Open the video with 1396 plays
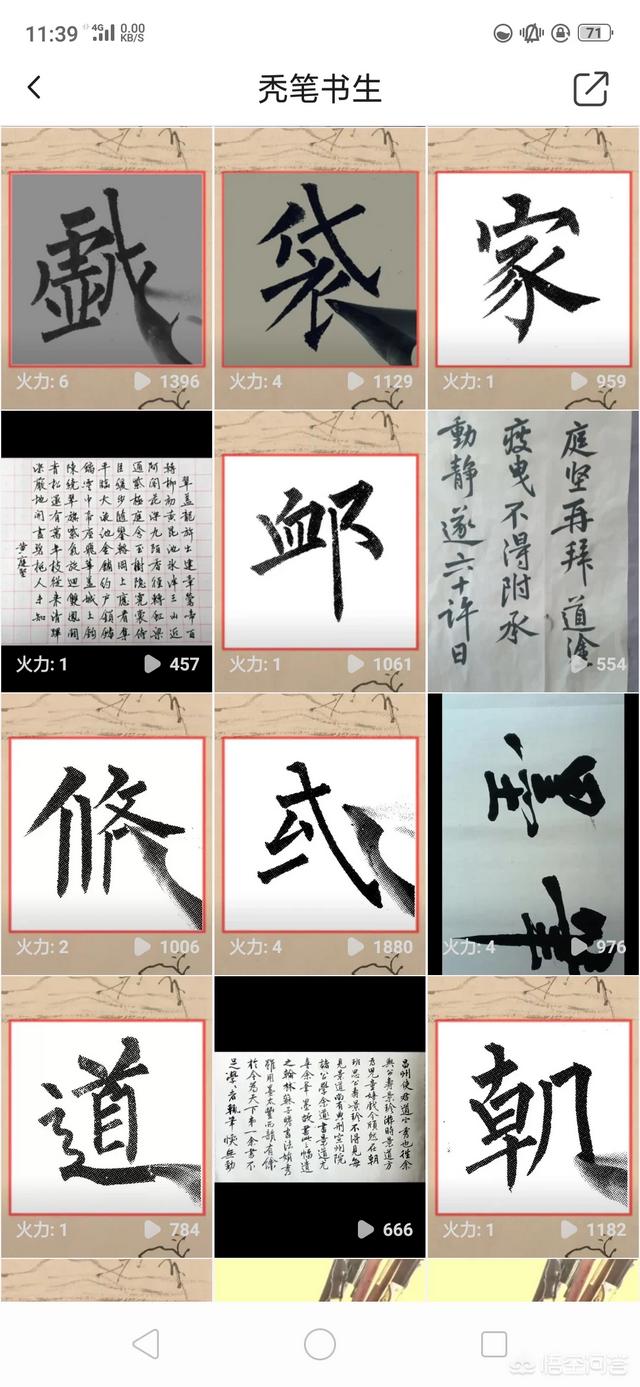The width and height of the screenshot is (640, 1387). (x=106, y=268)
